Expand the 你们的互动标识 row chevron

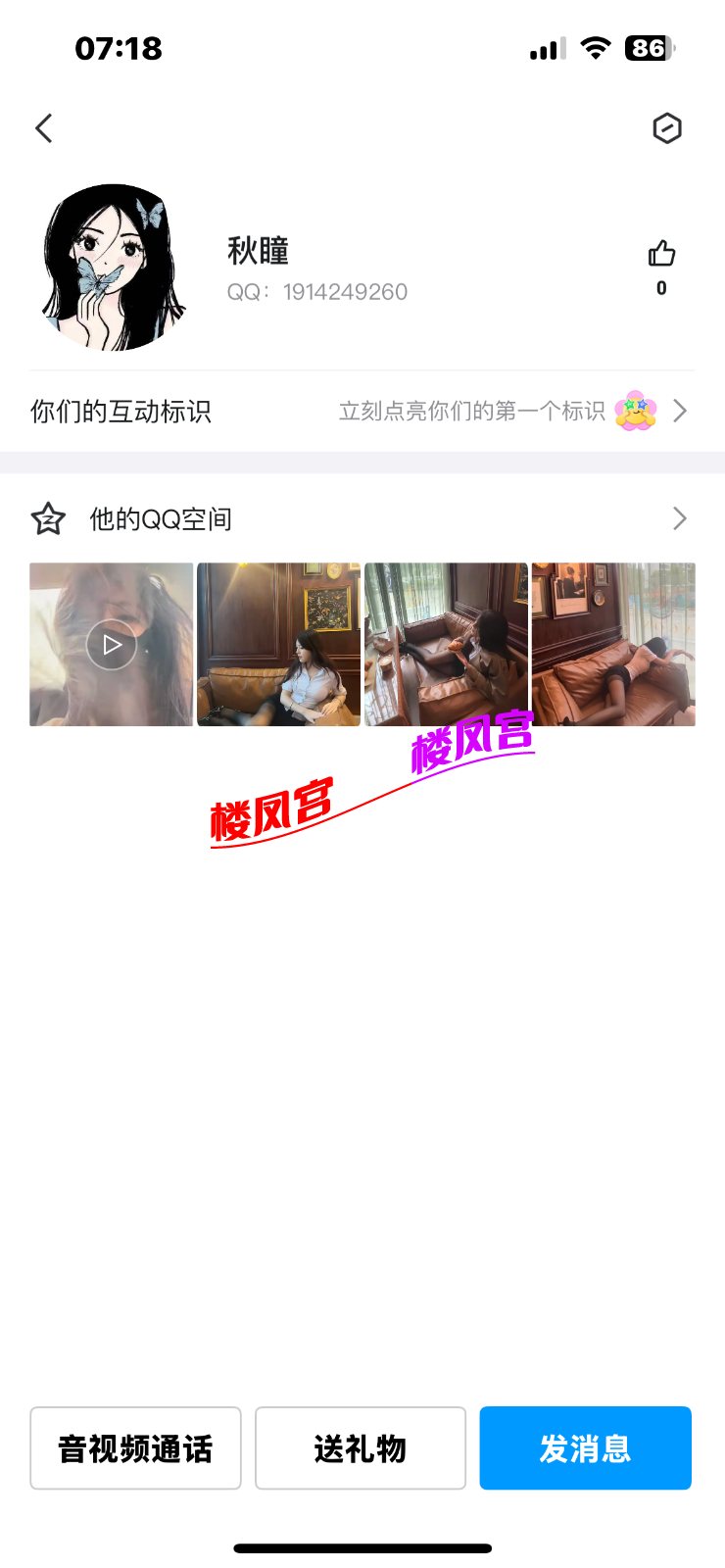point(681,412)
